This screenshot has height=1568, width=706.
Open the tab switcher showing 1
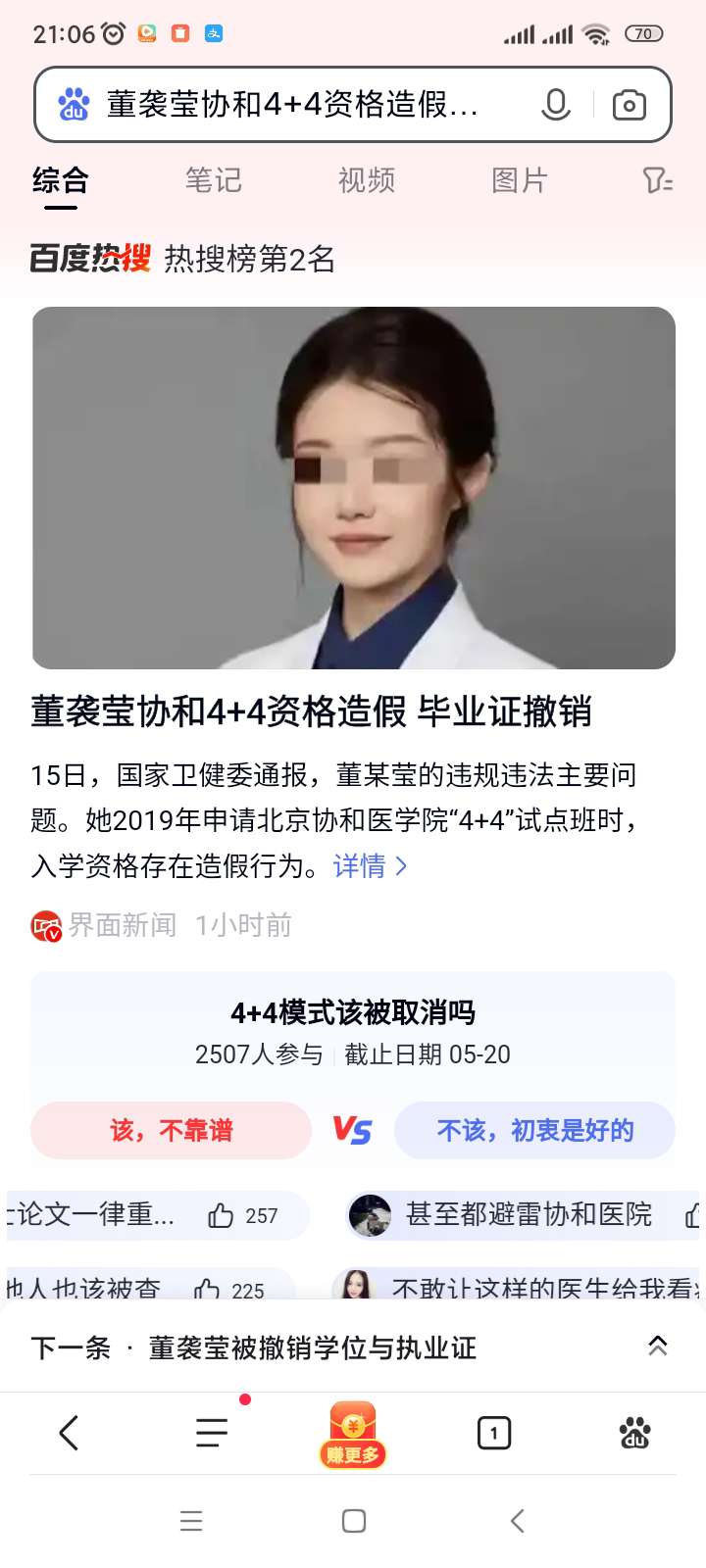point(493,1434)
